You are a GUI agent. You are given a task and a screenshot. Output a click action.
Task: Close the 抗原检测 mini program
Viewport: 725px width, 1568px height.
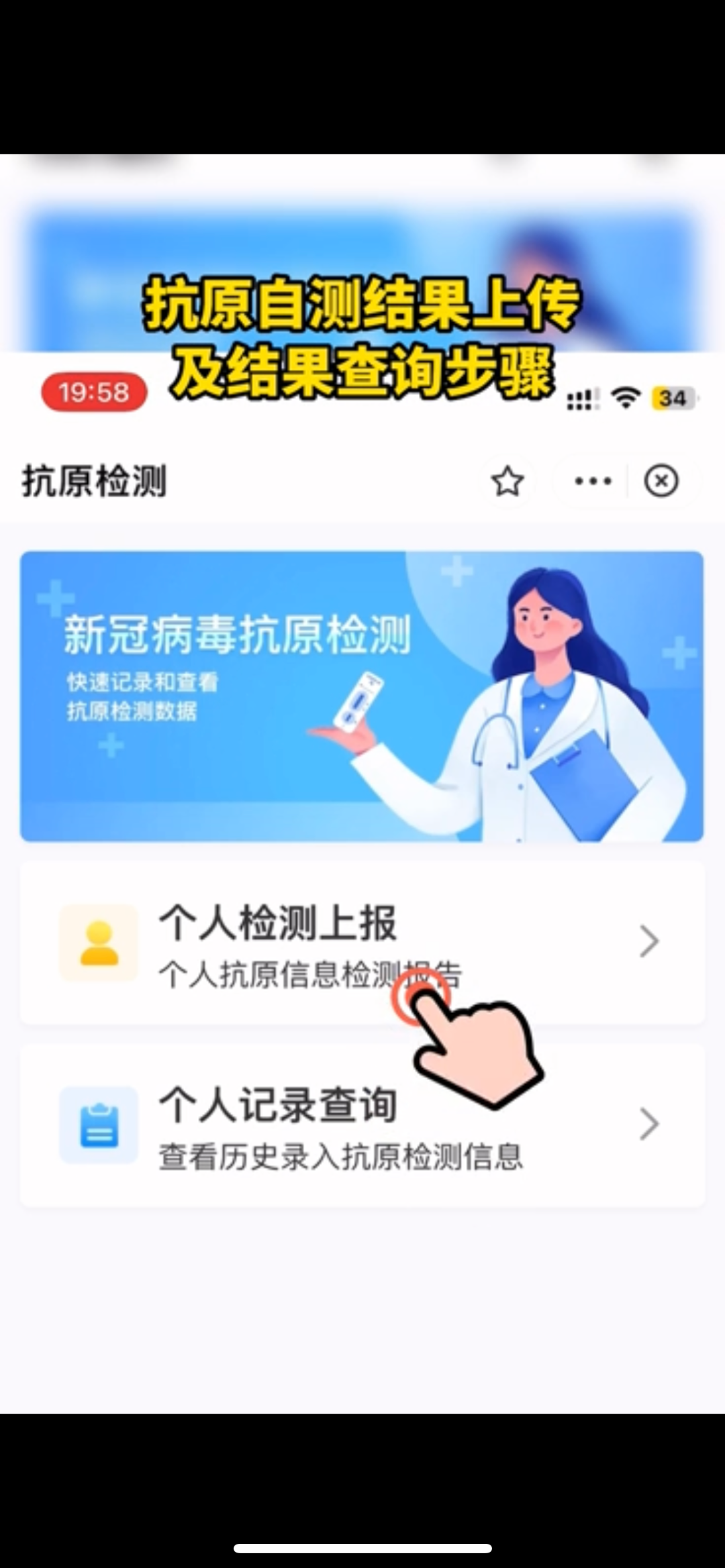[x=661, y=481]
